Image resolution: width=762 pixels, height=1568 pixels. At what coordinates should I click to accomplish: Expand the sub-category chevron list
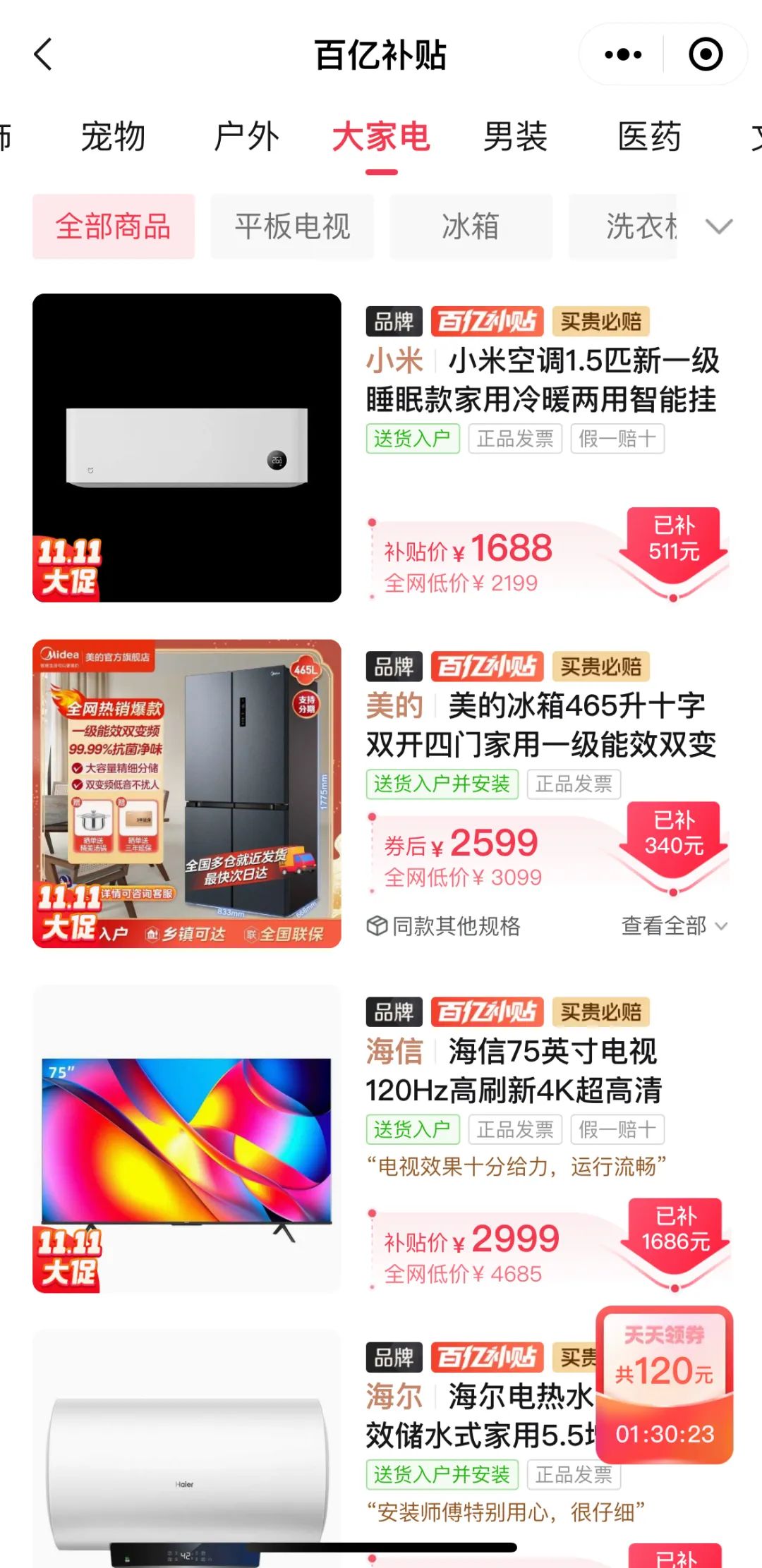coord(719,226)
